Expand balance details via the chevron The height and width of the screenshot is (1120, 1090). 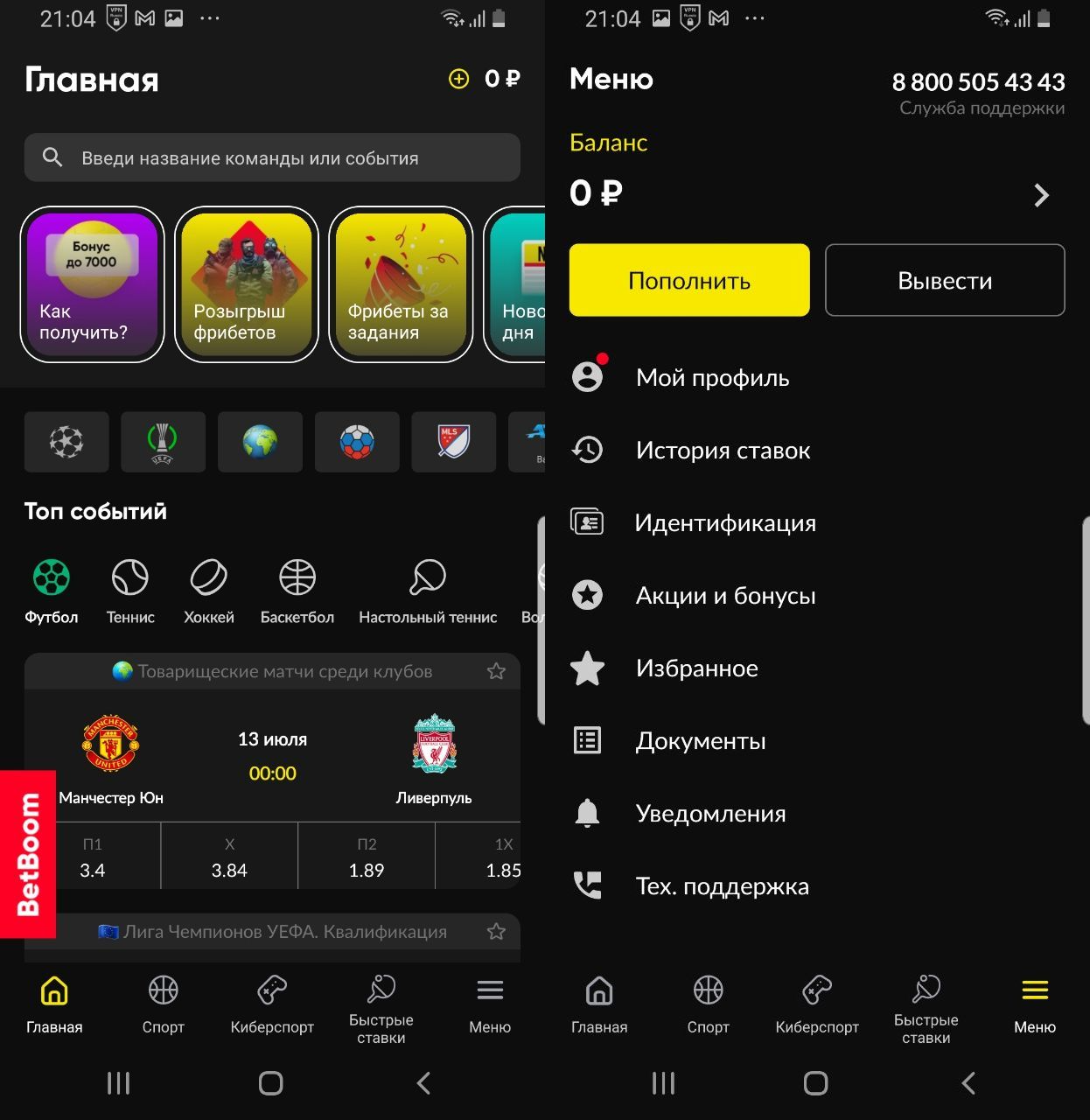tap(1041, 195)
